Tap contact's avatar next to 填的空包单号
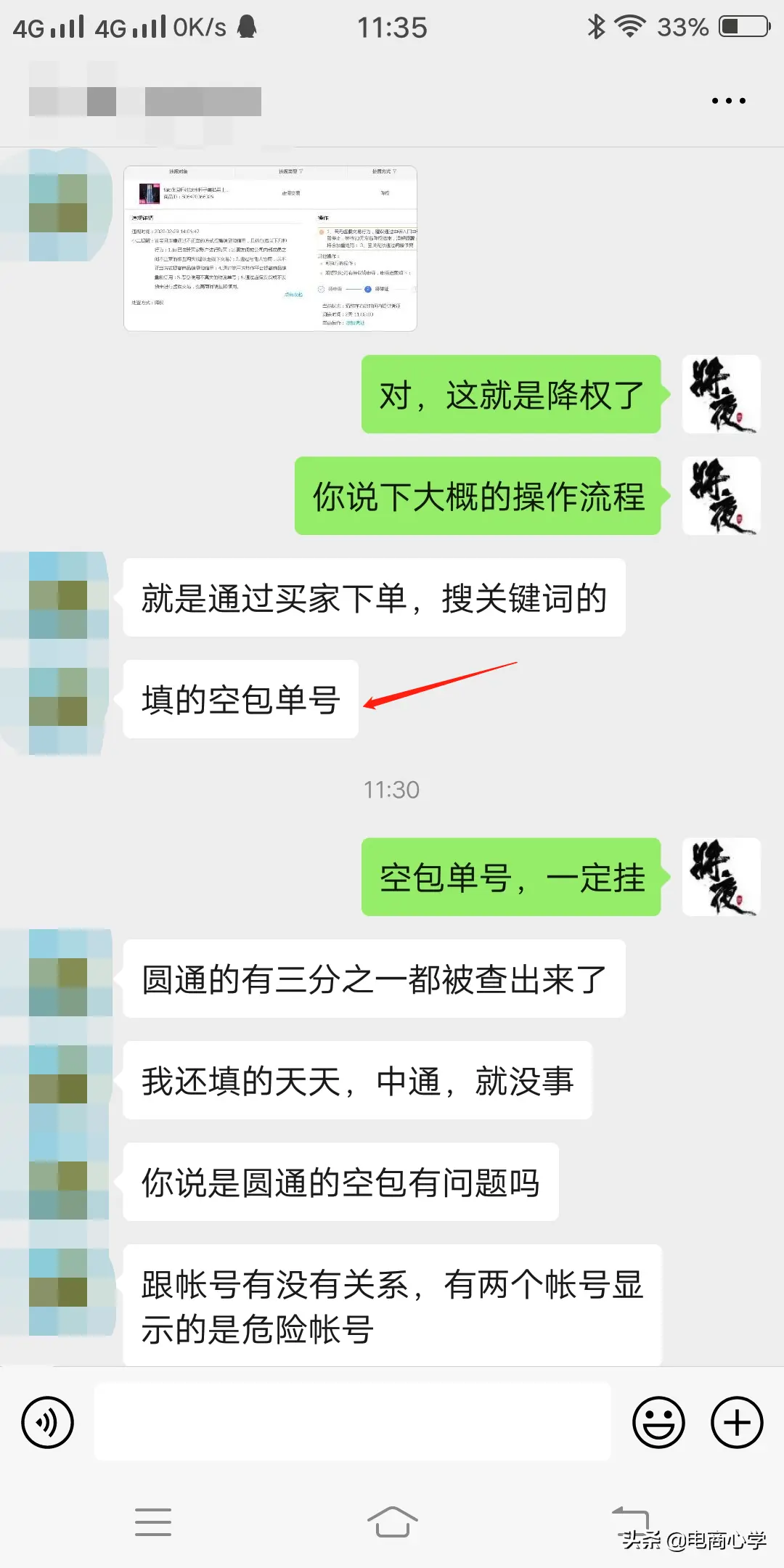This screenshot has height=1568, width=784. 58,698
